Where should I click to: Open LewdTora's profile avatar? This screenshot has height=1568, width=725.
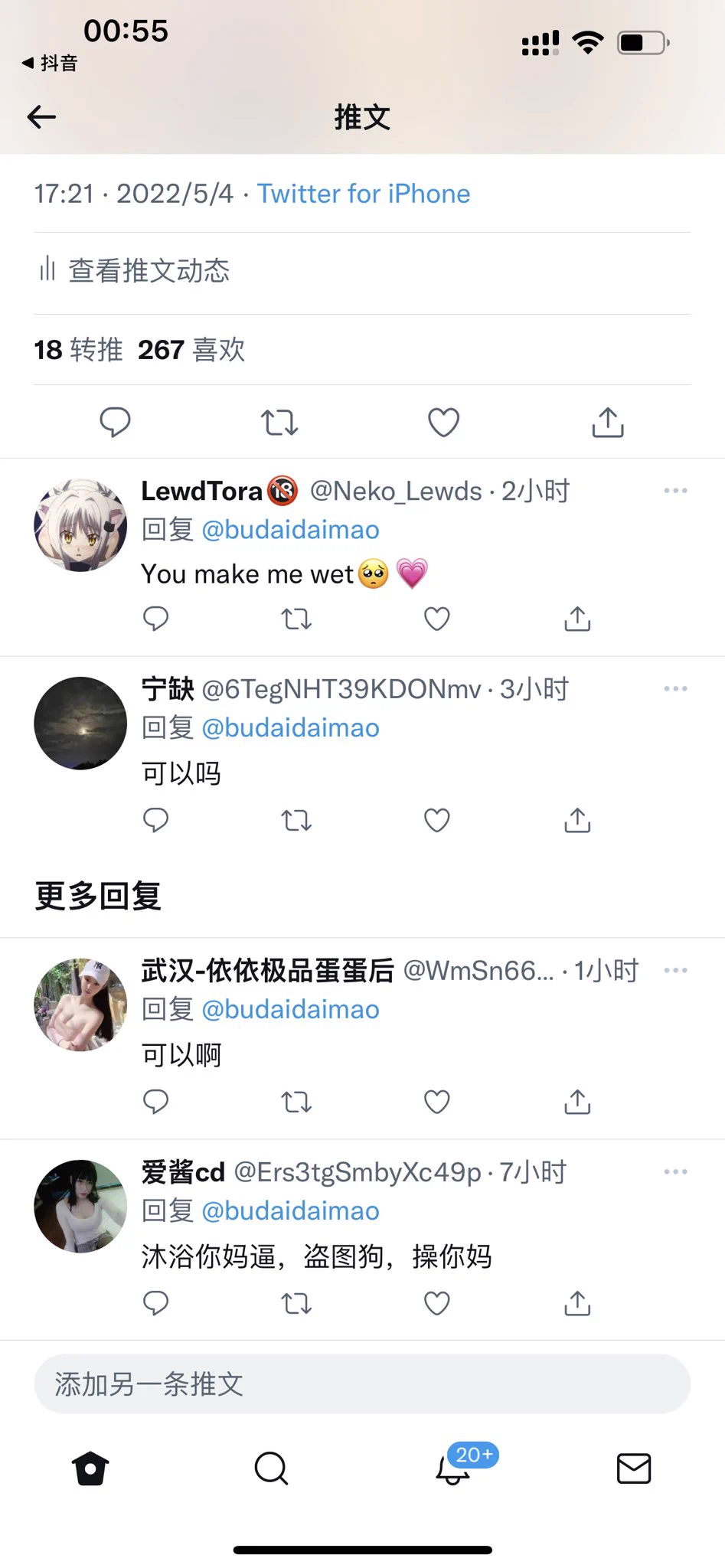[80, 525]
